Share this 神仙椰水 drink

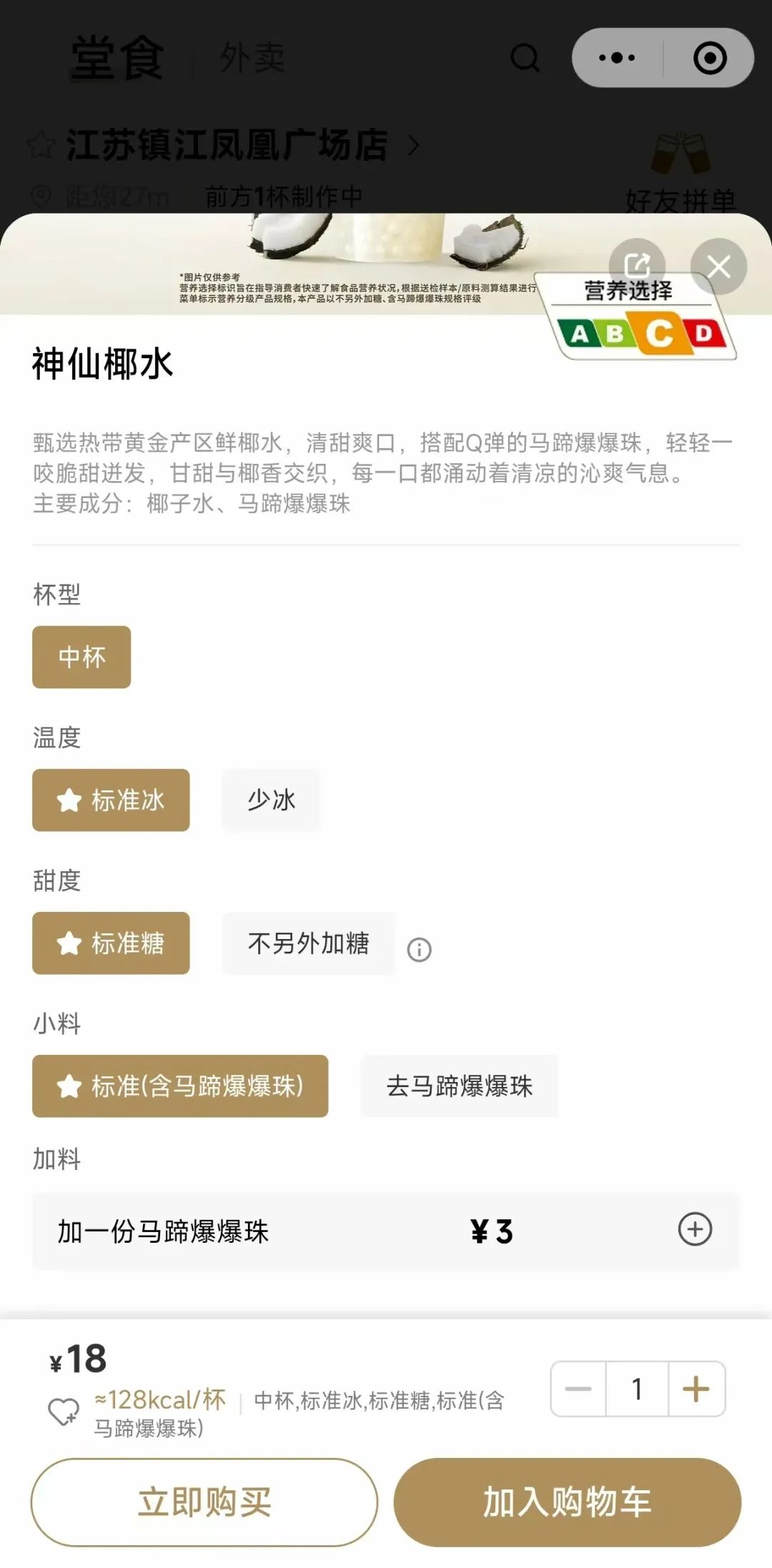click(x=637, y=266)
